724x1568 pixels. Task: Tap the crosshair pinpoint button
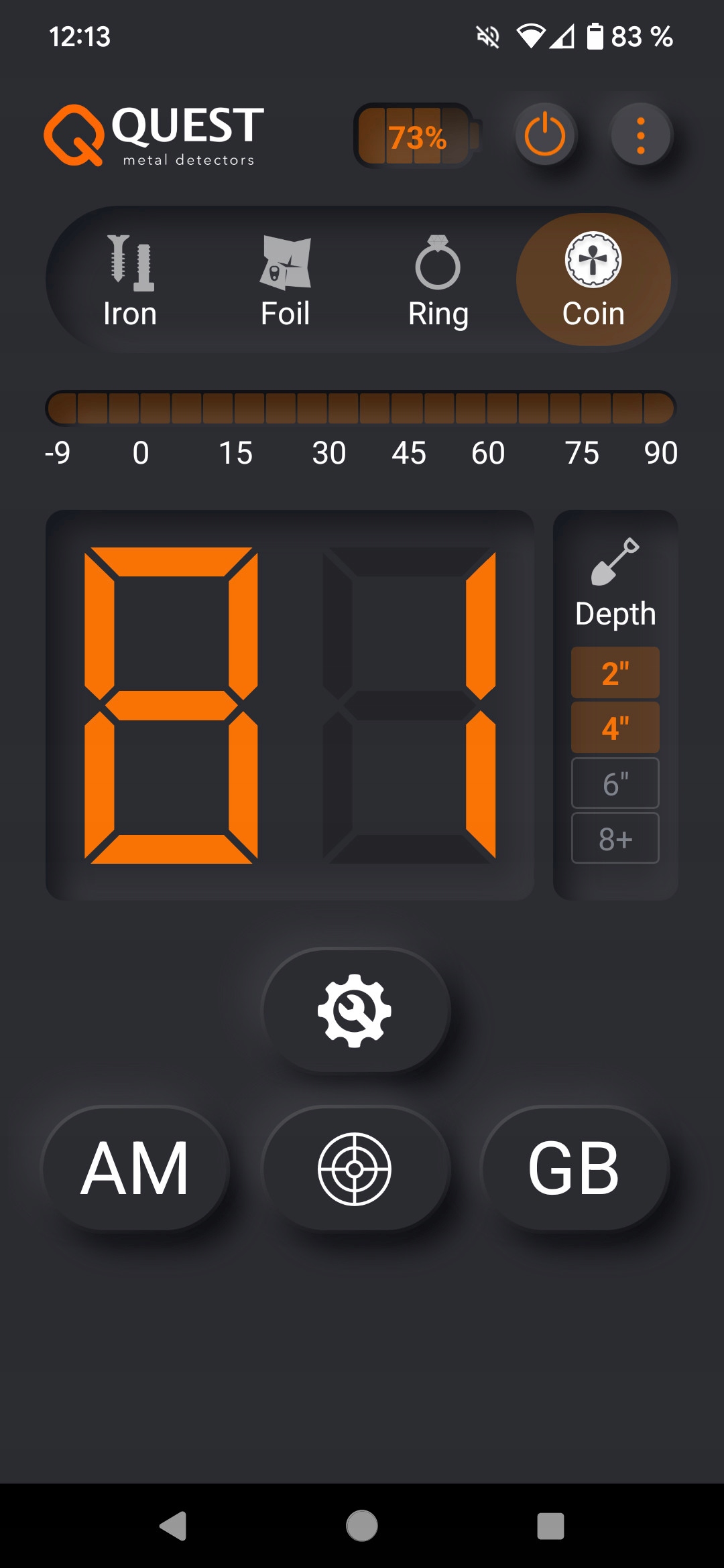[x=355, y=1169]
